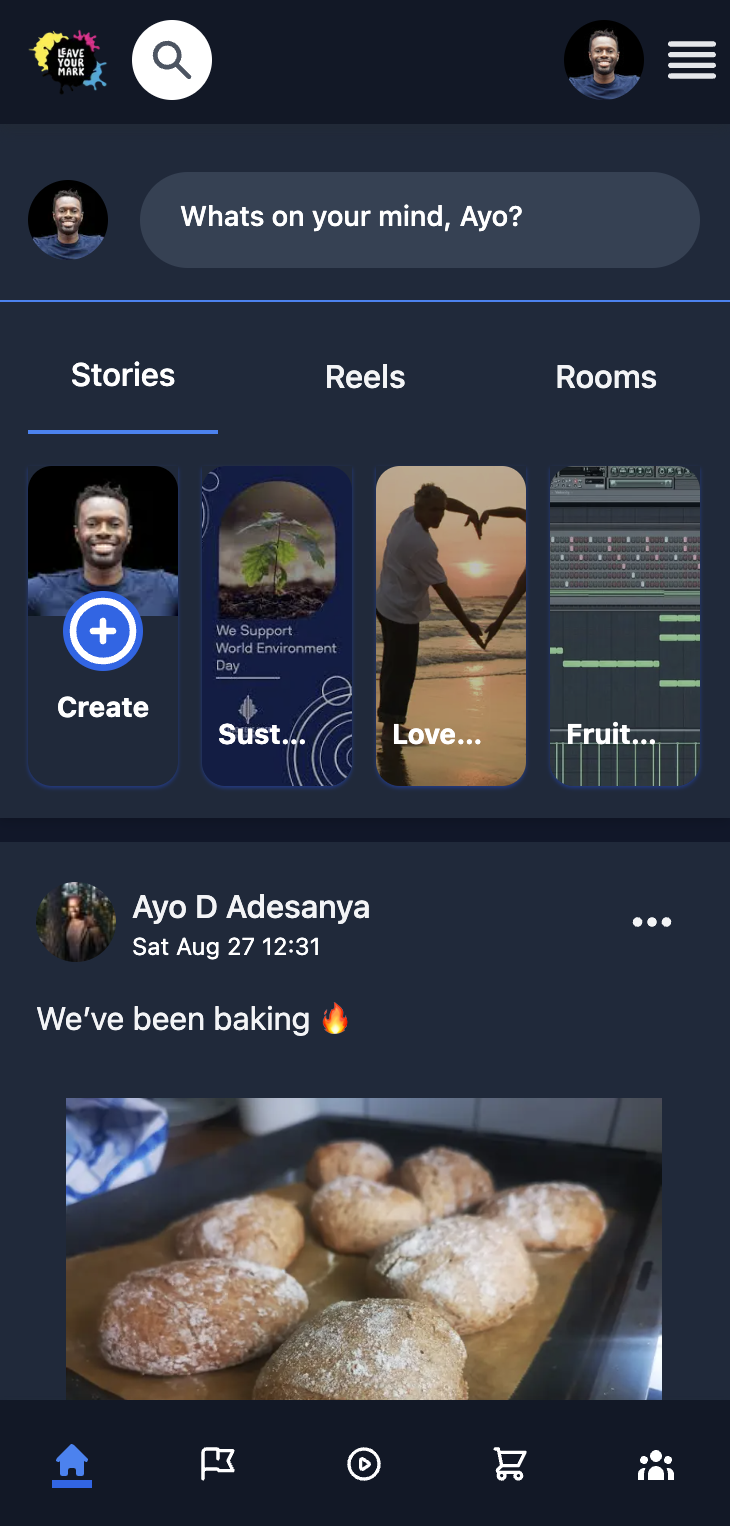This screenshot has height=1526, width=730.
Task: Go to the home feed tab
Action: [x=72, y=1464]
